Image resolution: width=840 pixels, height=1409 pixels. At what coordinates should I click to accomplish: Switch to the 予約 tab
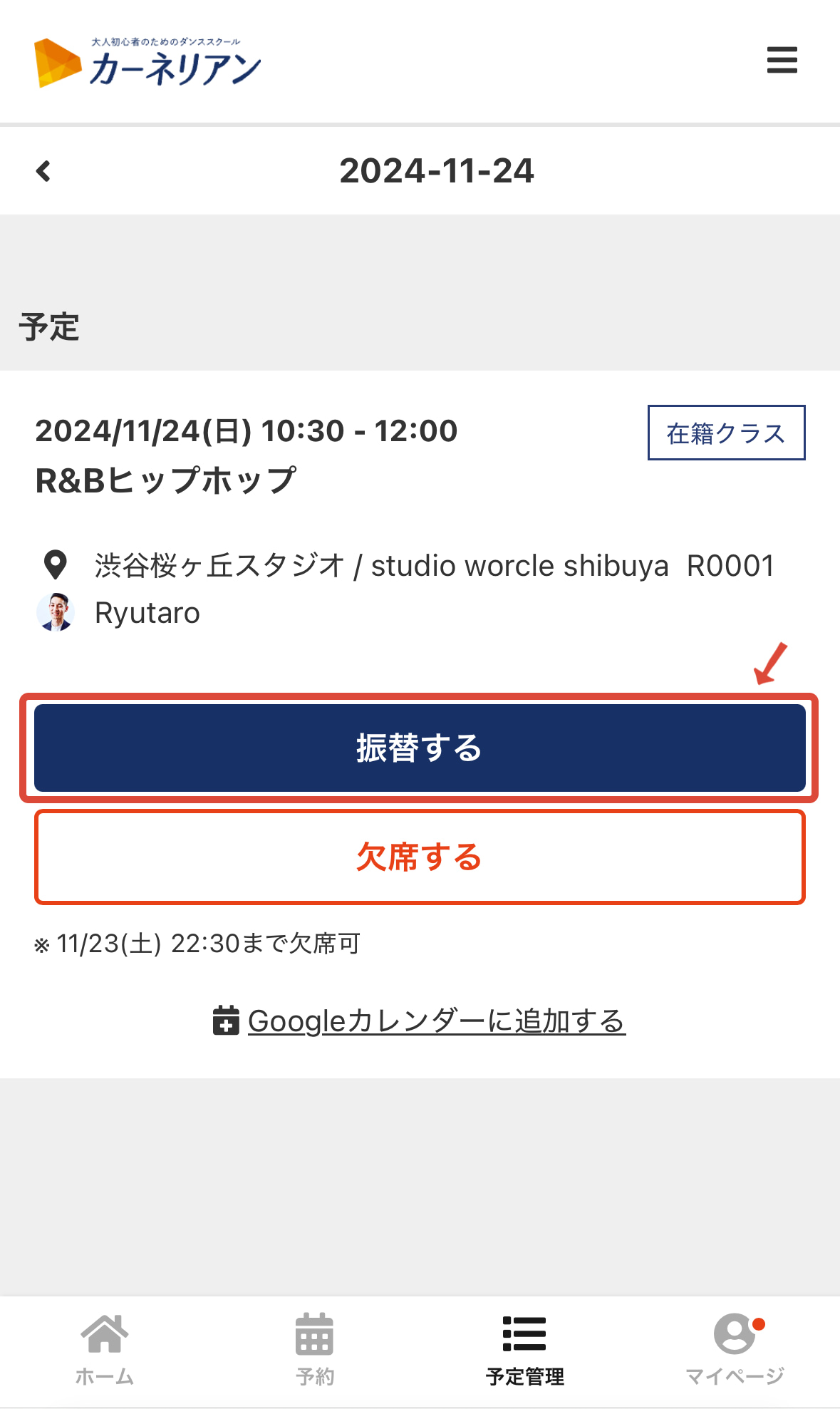click(x=315, y=1349)
